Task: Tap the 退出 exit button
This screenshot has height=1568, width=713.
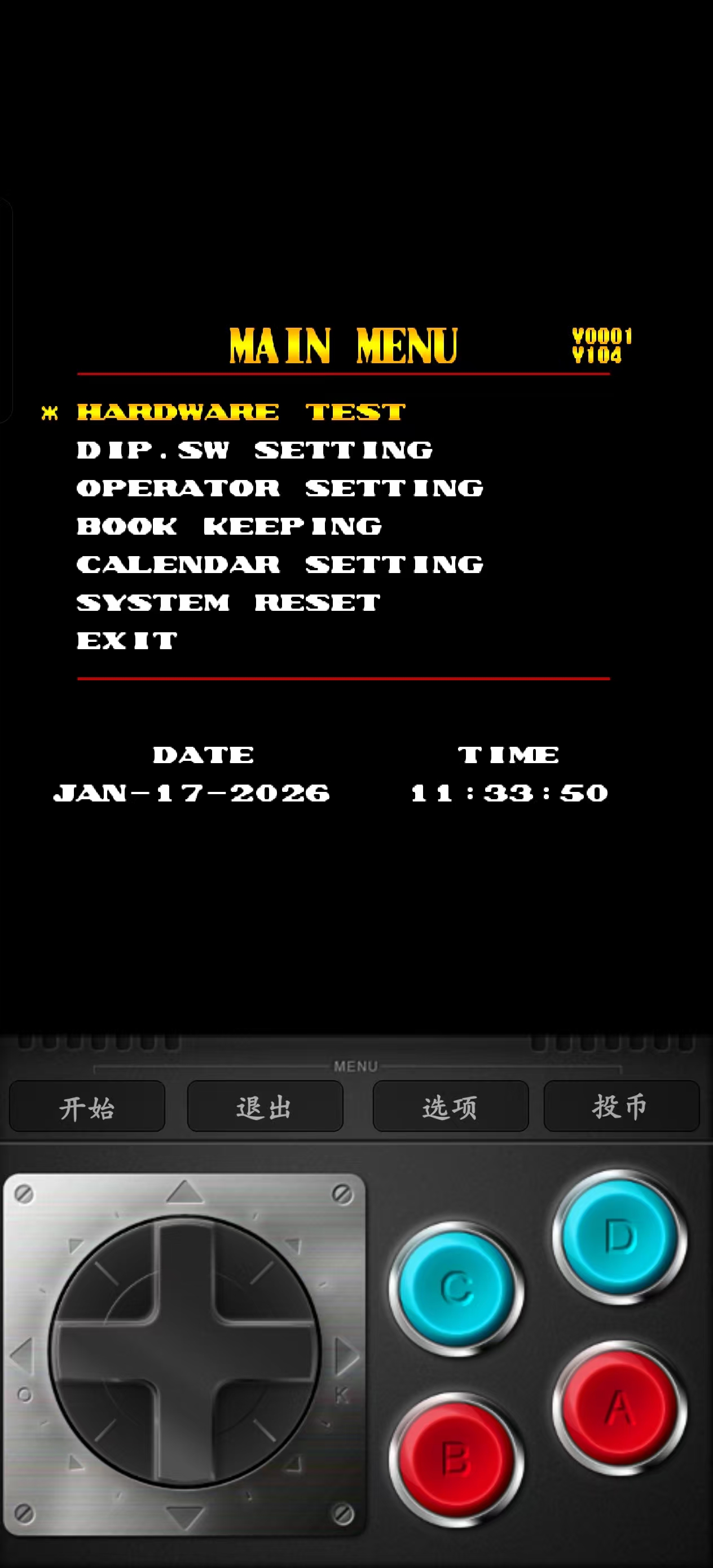Action: click(265, 1106)
